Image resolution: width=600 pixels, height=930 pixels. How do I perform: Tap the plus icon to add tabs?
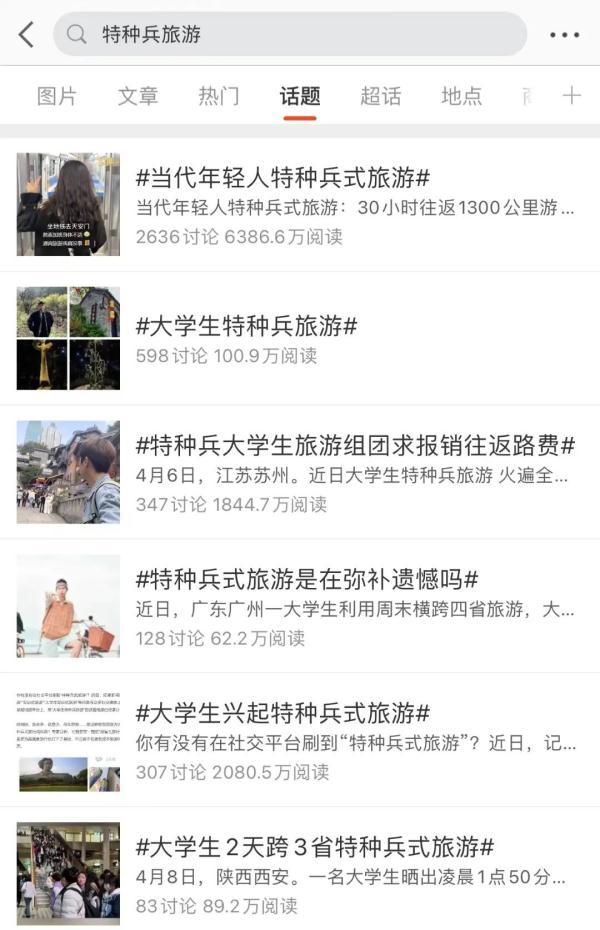click(x=571, y=96)
